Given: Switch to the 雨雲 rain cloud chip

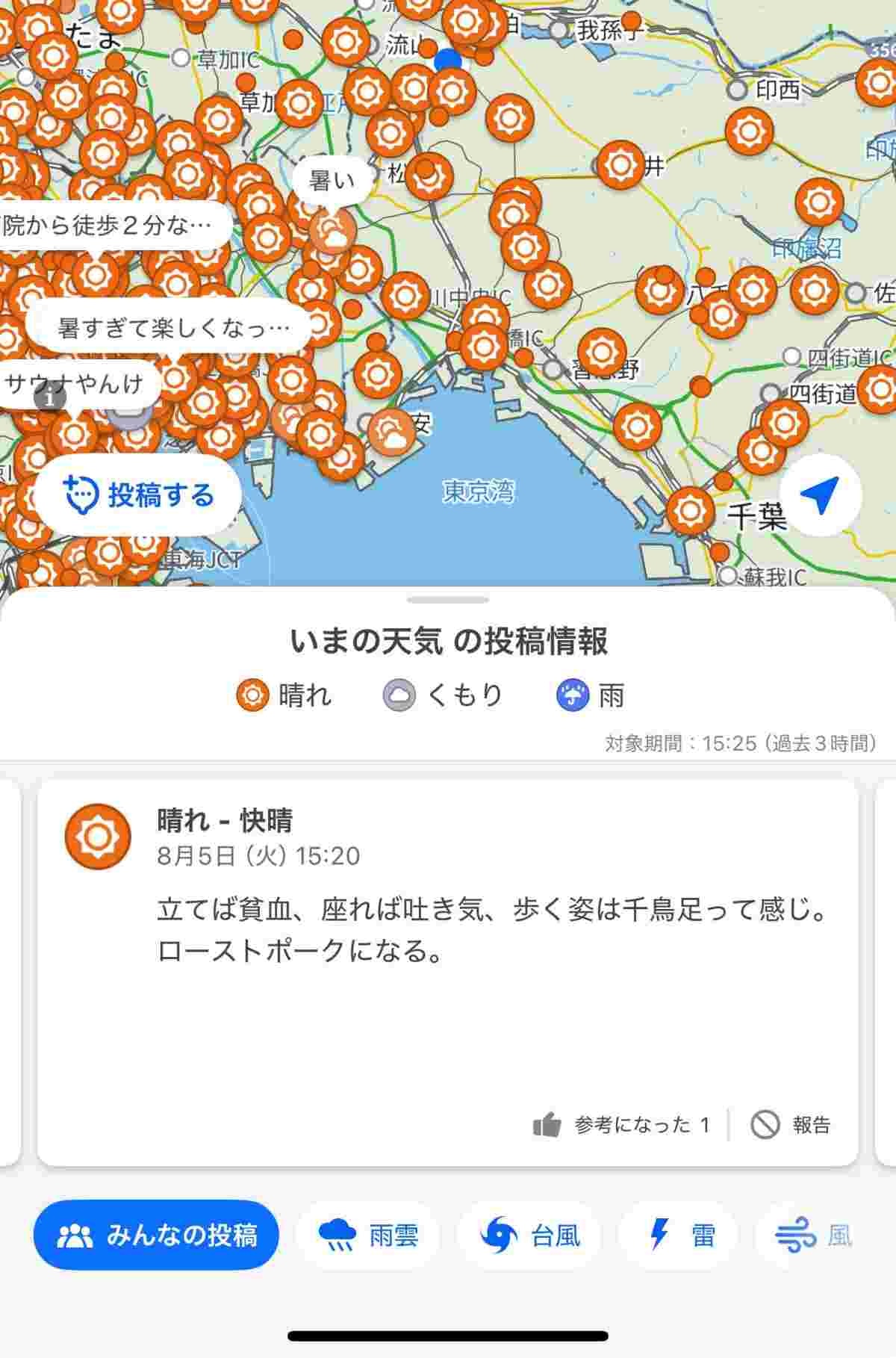Looking at the screenshot, I should pos(368,1236).
